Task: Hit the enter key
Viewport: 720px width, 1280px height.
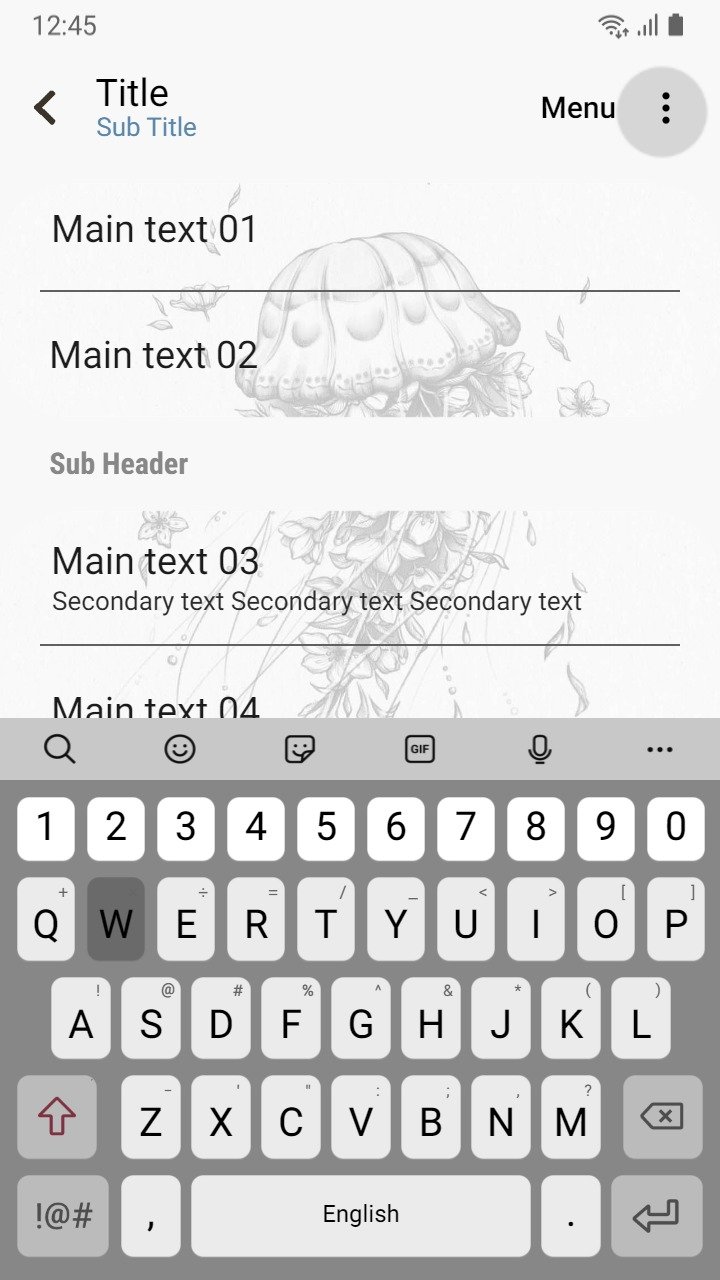Action: point(656,1216)
